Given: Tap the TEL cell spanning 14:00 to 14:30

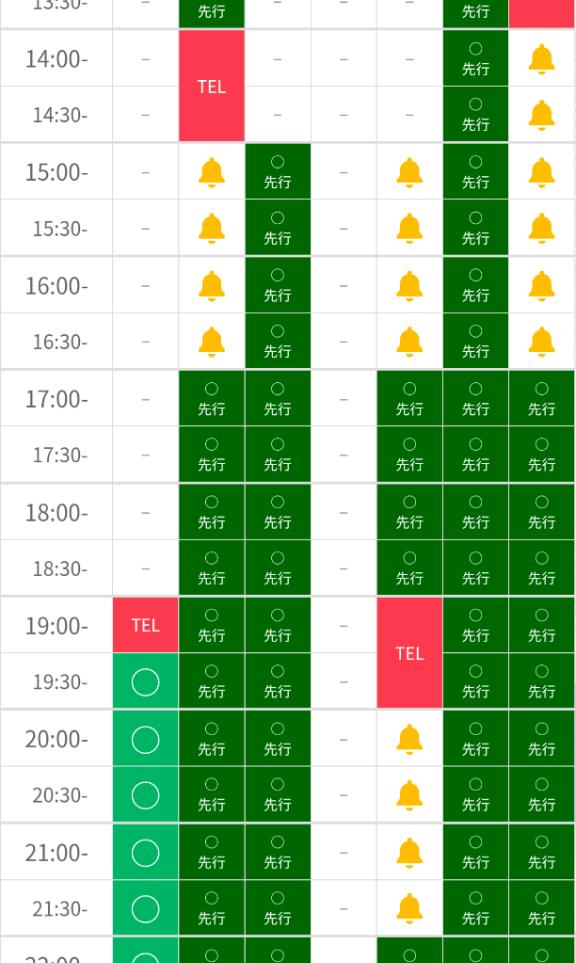Looking at the screenshot, I should pyautogui.click(x=211, y=86).
